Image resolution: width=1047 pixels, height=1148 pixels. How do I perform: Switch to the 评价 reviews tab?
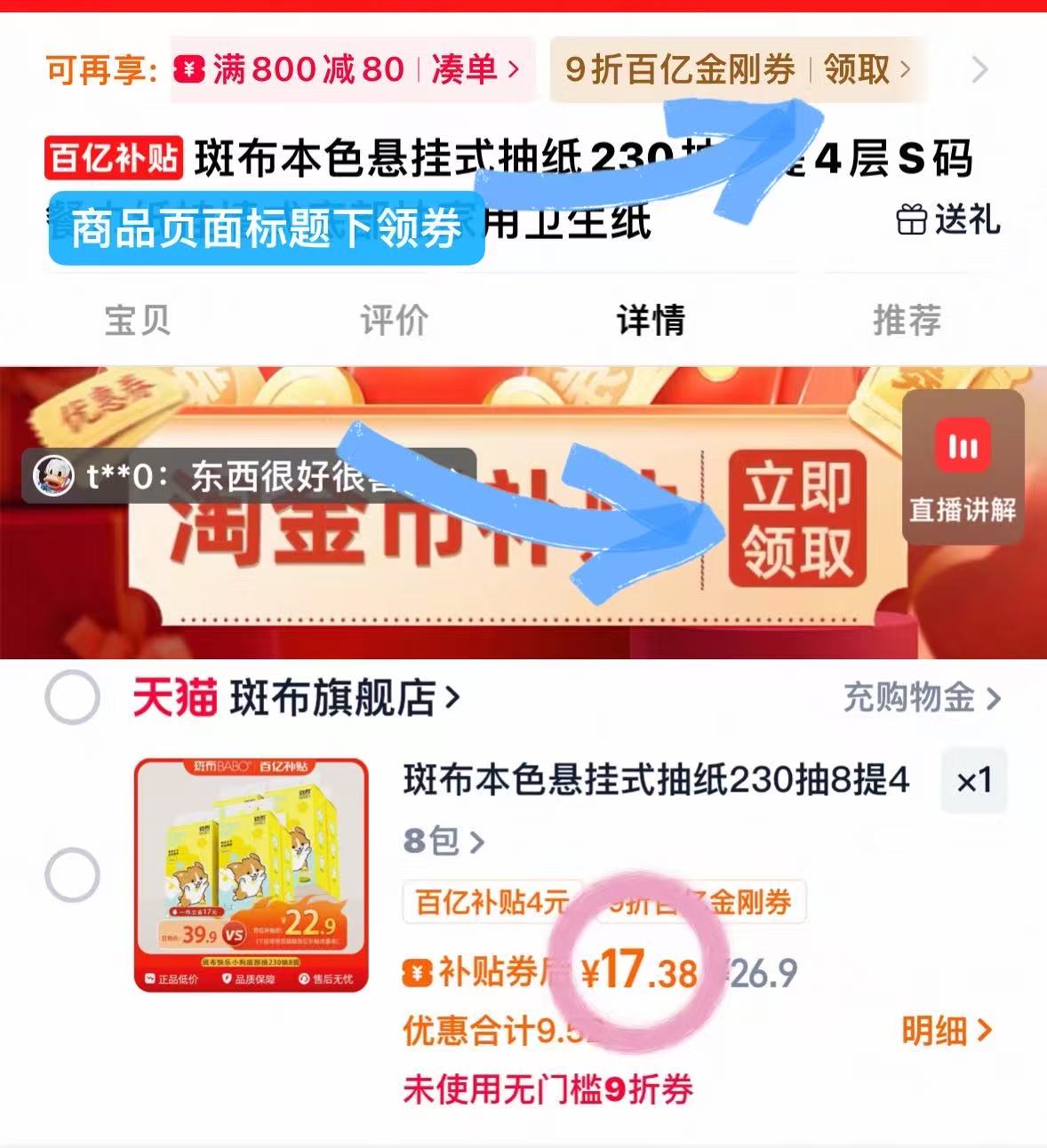click(x=392, y=320)
